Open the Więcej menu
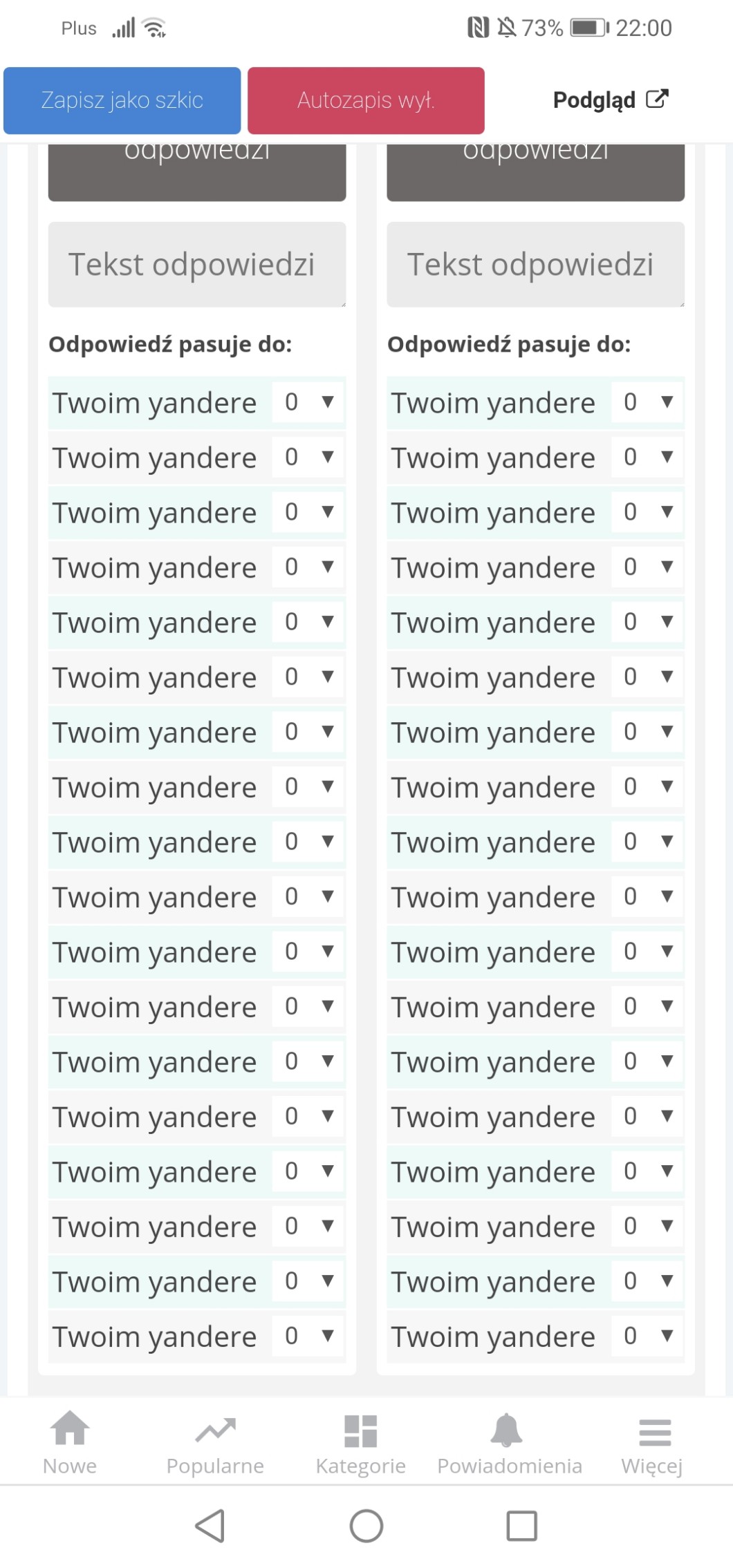The height and width of the screenshot is (1568, 733). (x=651, y=1444)
